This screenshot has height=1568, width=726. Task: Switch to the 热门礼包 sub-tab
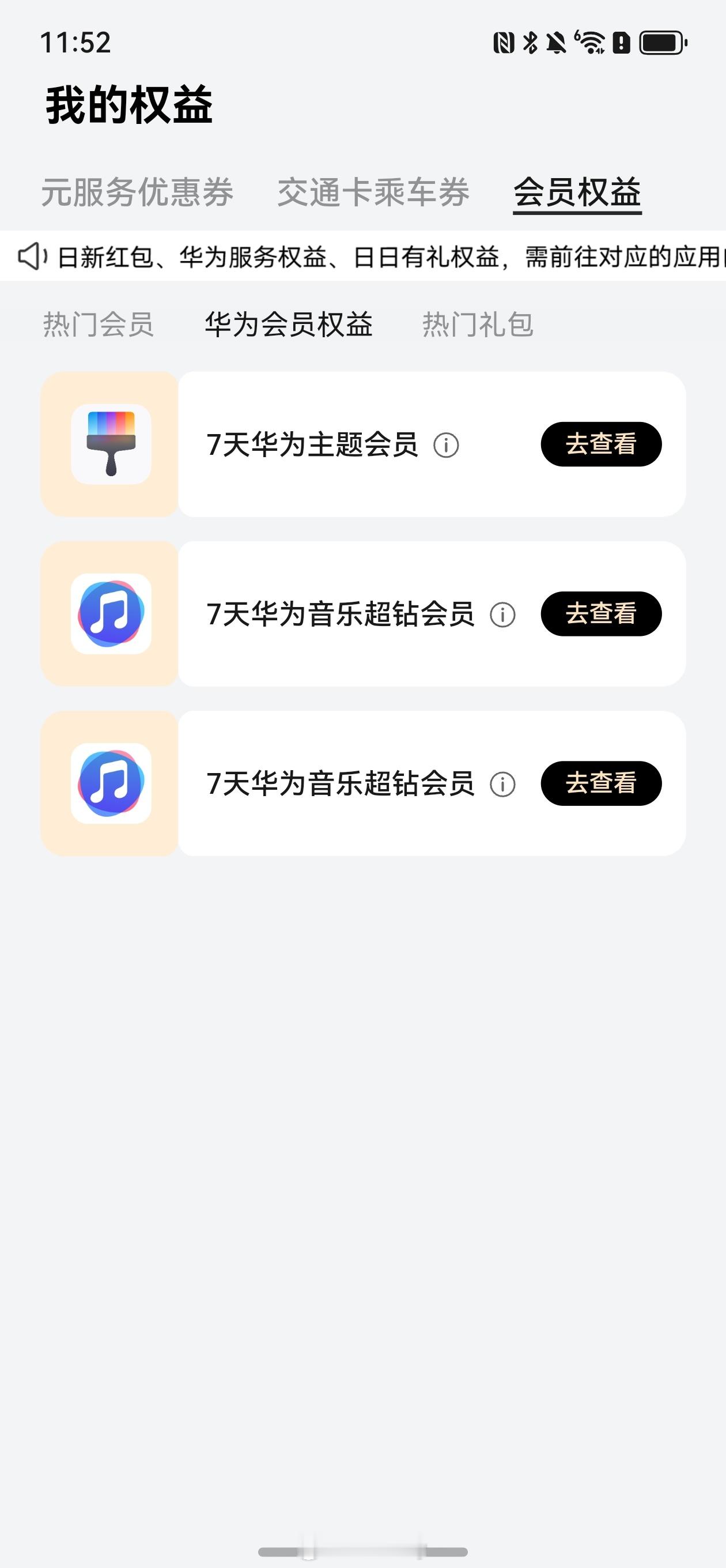pyautogui.click(x=478, y=324)
